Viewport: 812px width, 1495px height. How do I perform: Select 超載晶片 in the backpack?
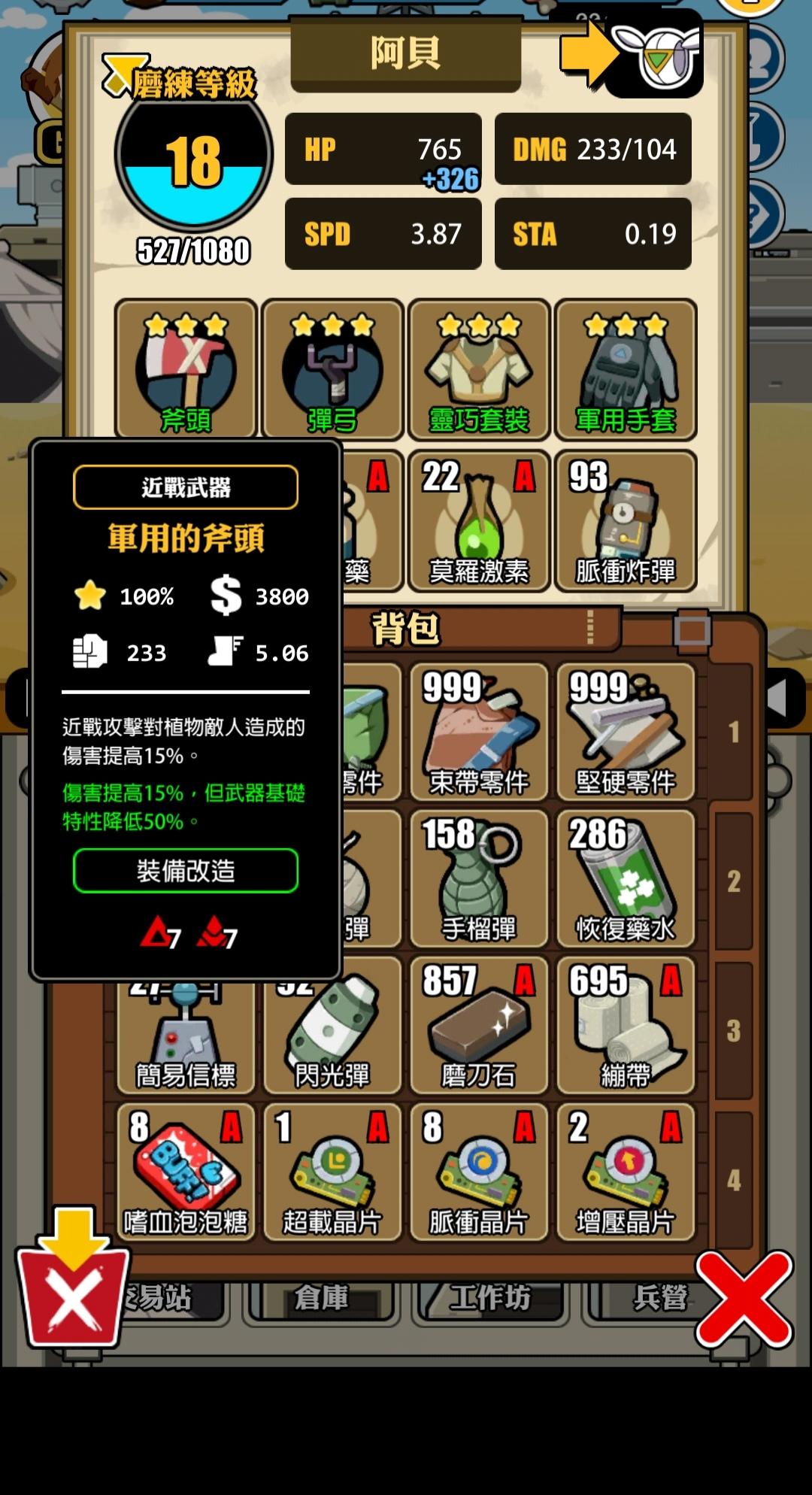332,1172
